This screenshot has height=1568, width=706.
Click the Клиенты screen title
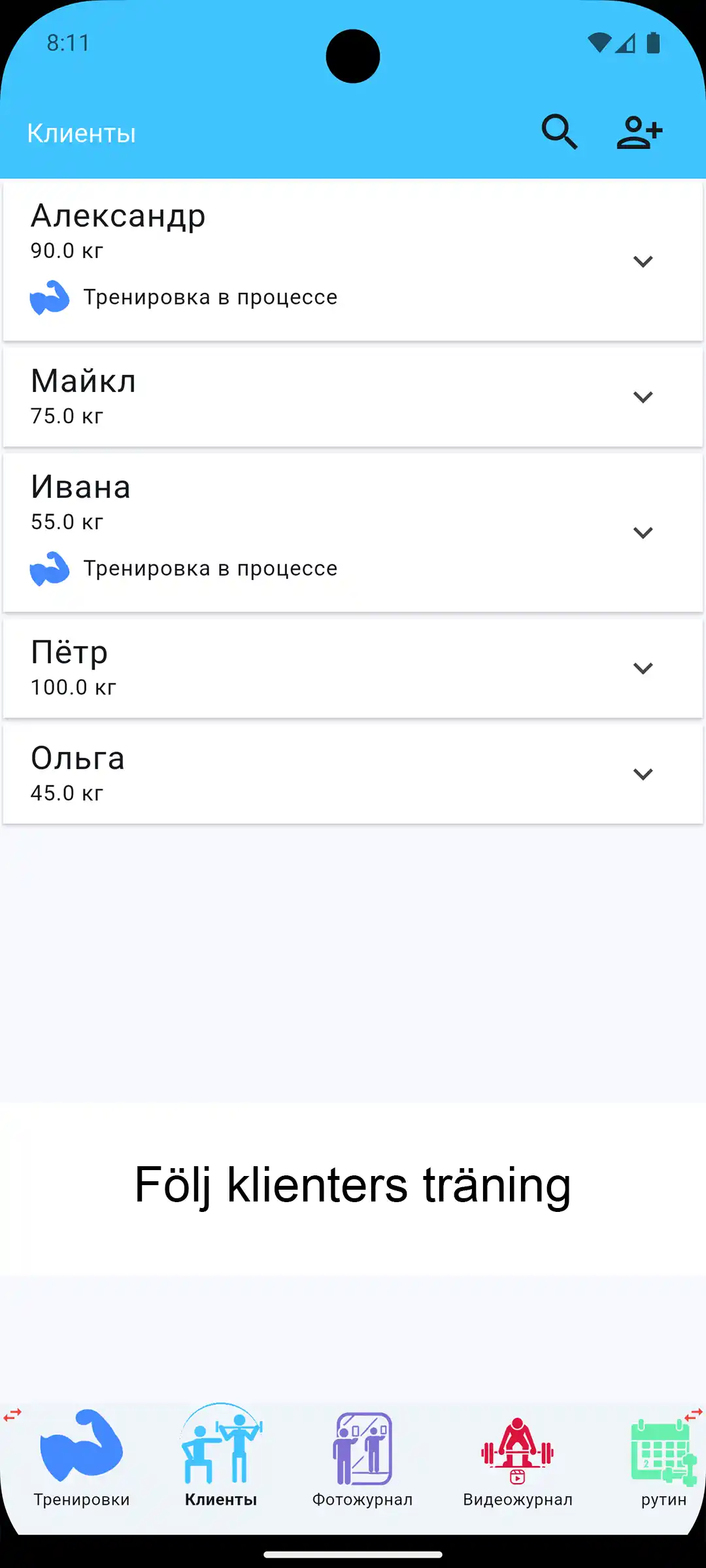(80, 133)
